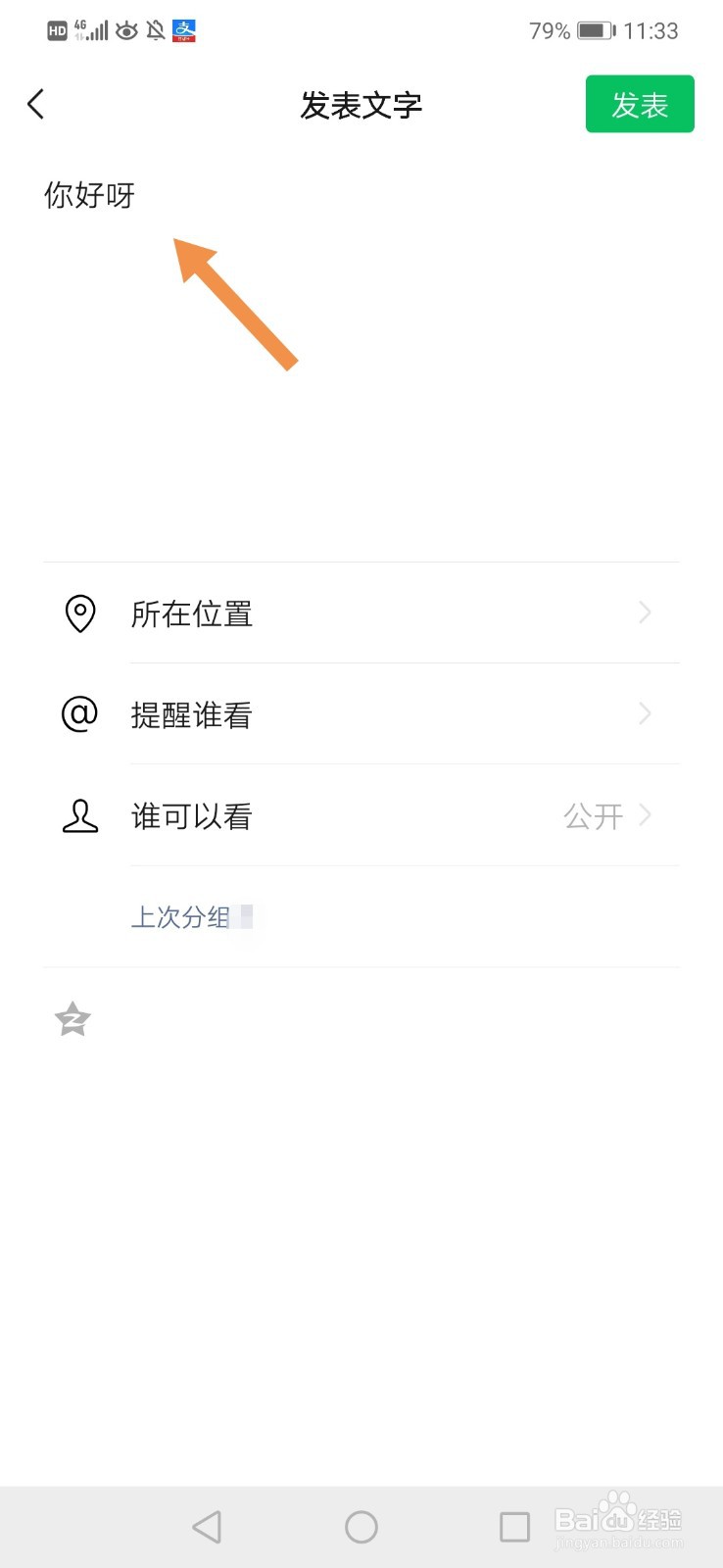Go back using the top-left arrow
Screen dimensions: 723x1568
(x=36, y=104)
